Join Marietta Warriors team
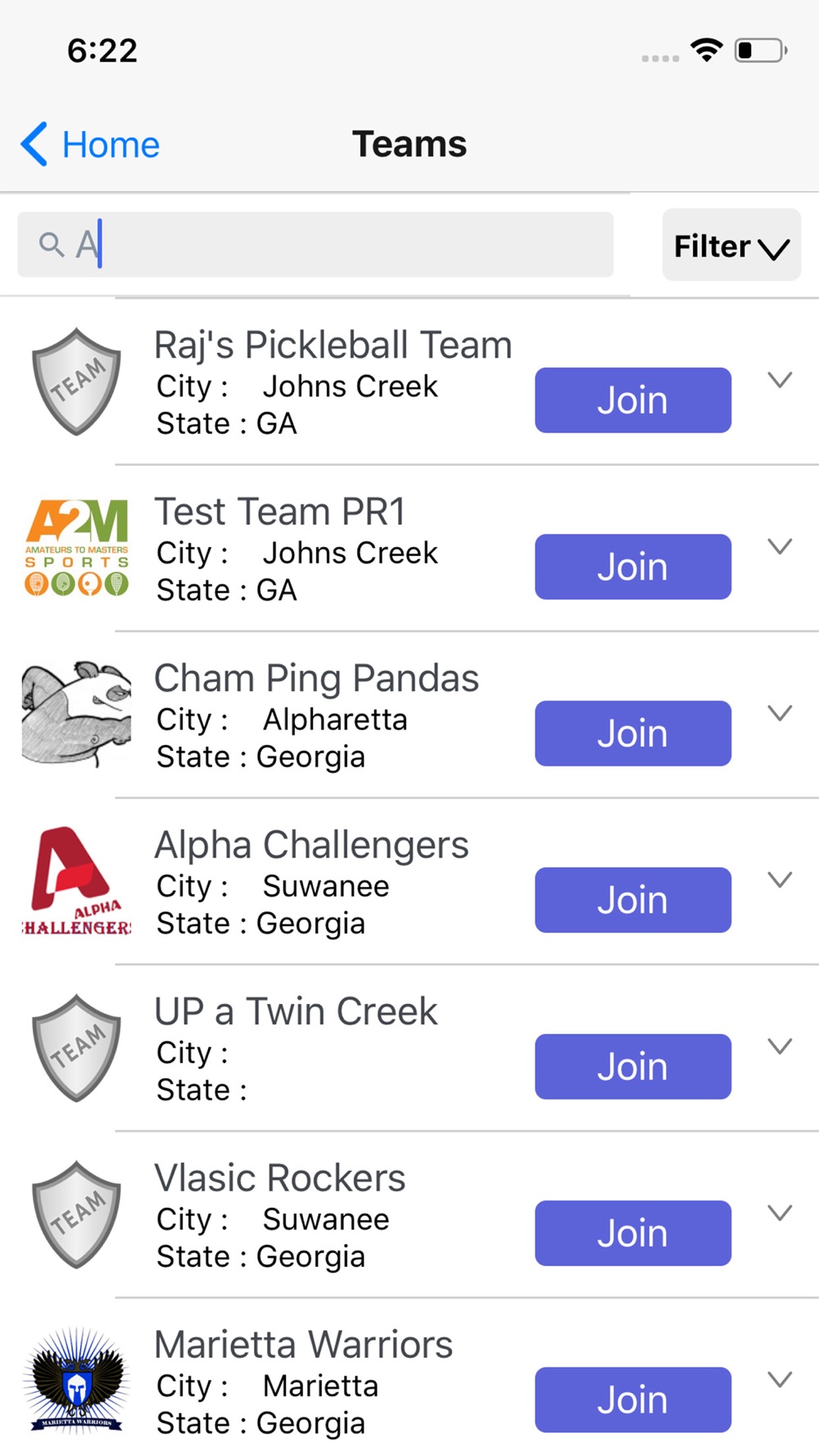Viewport: 819px width, 1456px height. point(633,1400)
